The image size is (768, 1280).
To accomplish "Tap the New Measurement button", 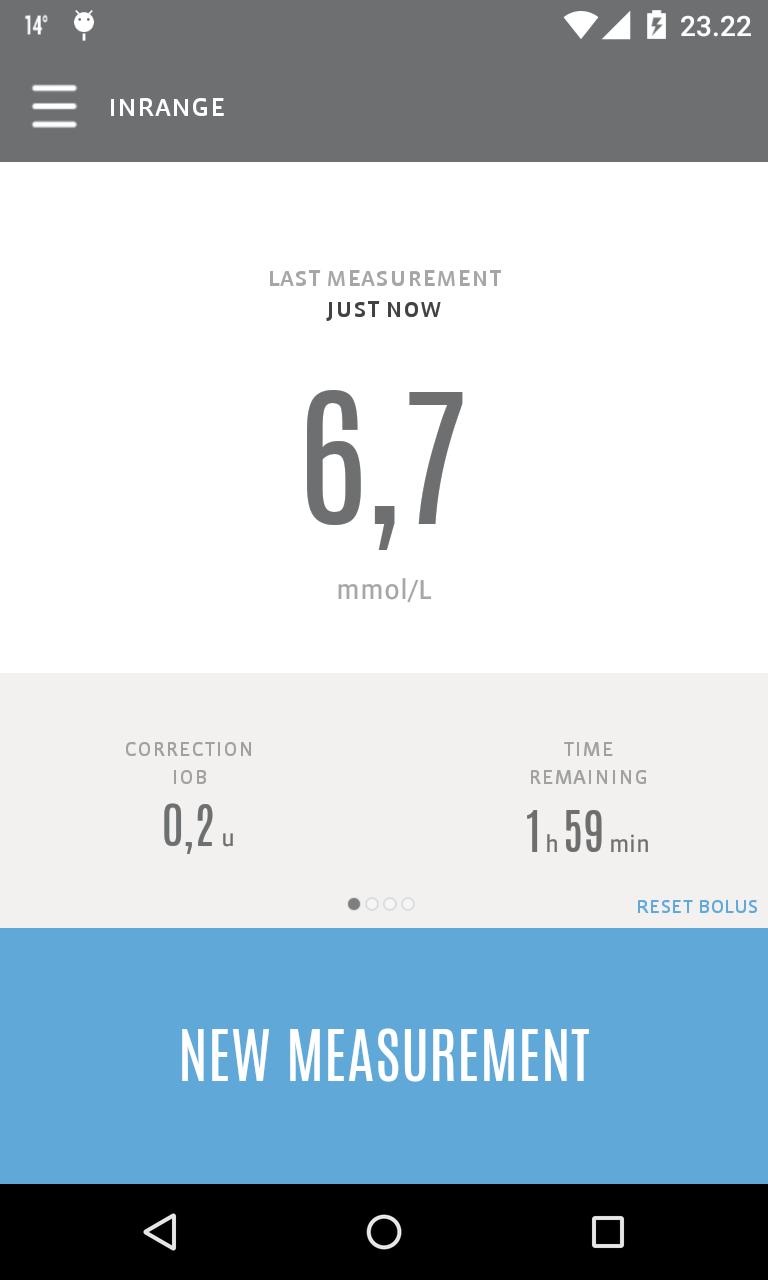I will [384, 1055].
